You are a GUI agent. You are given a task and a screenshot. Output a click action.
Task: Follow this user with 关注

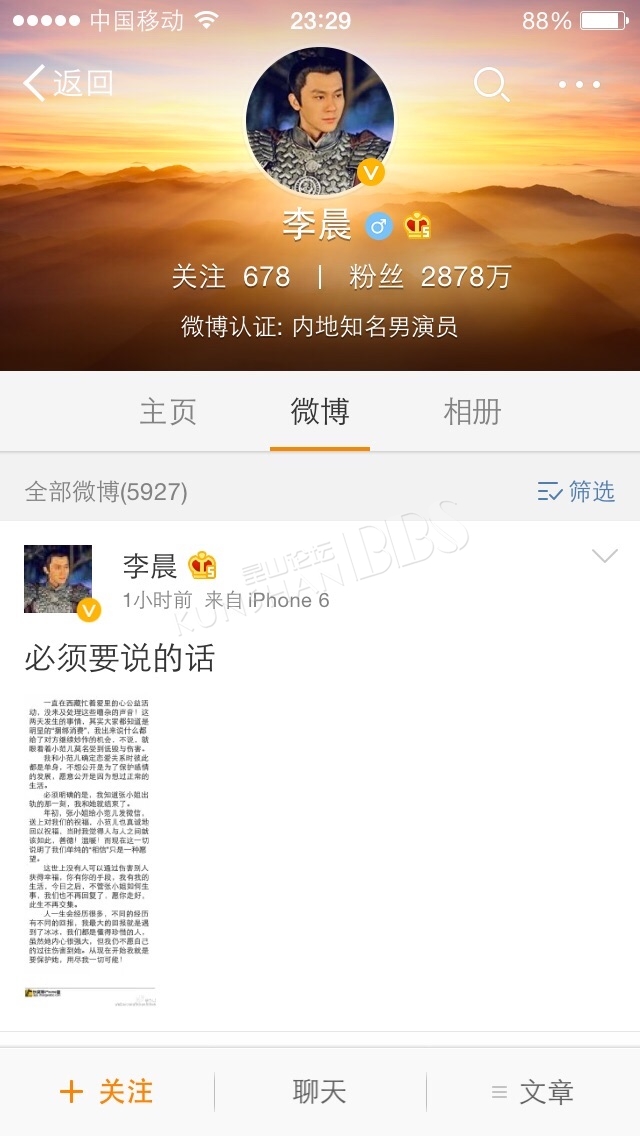(107, 1092)
